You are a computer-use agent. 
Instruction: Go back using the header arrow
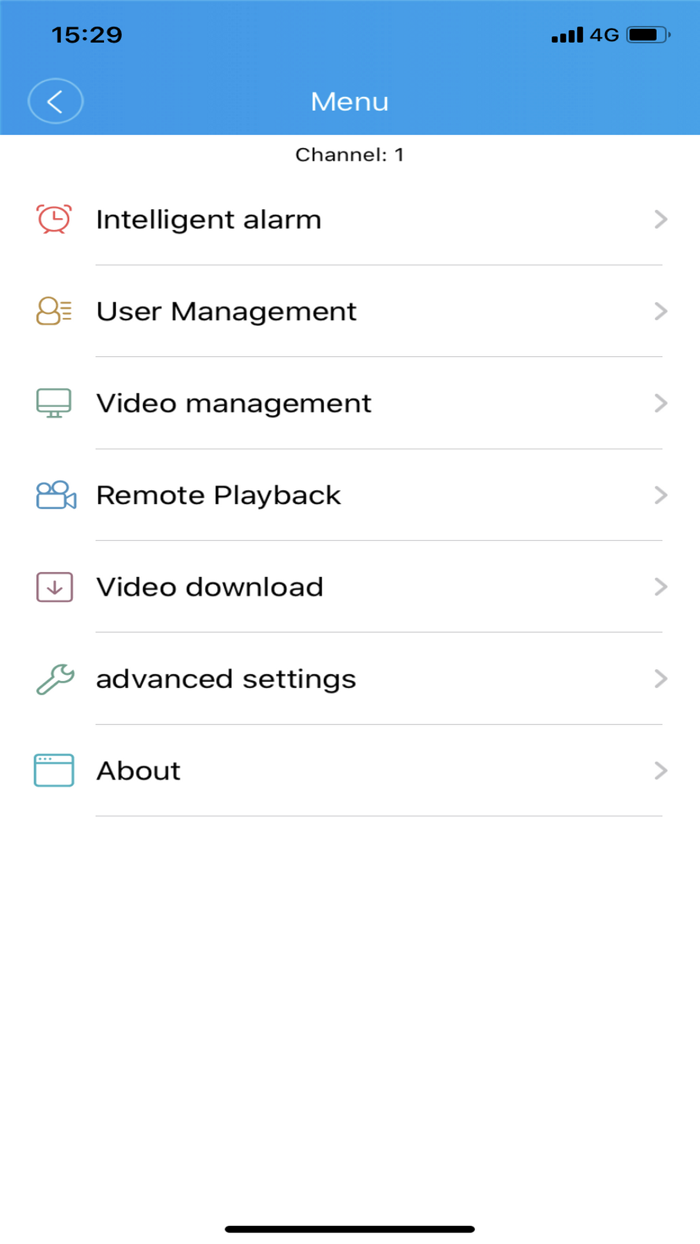pyautogui.click(x=55, y=101)
